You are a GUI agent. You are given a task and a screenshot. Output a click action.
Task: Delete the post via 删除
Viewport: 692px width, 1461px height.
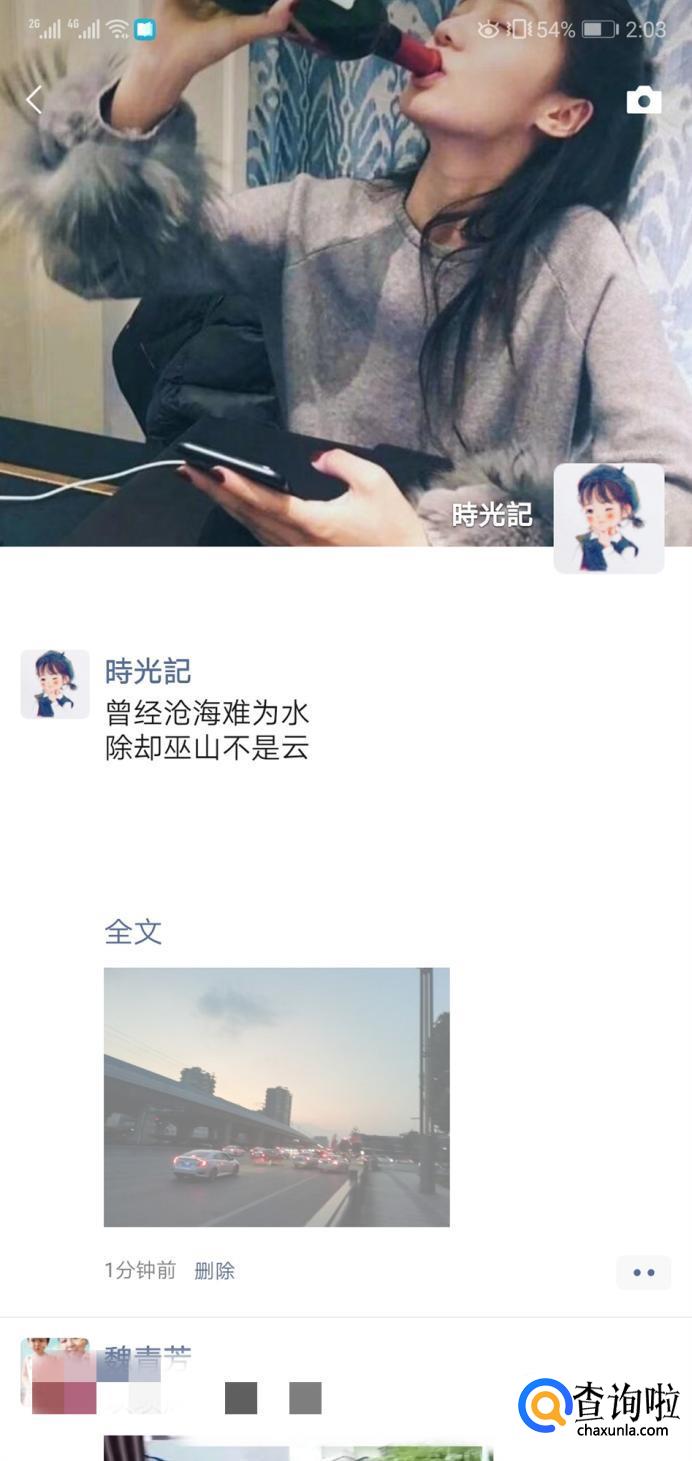point(214,1271)
